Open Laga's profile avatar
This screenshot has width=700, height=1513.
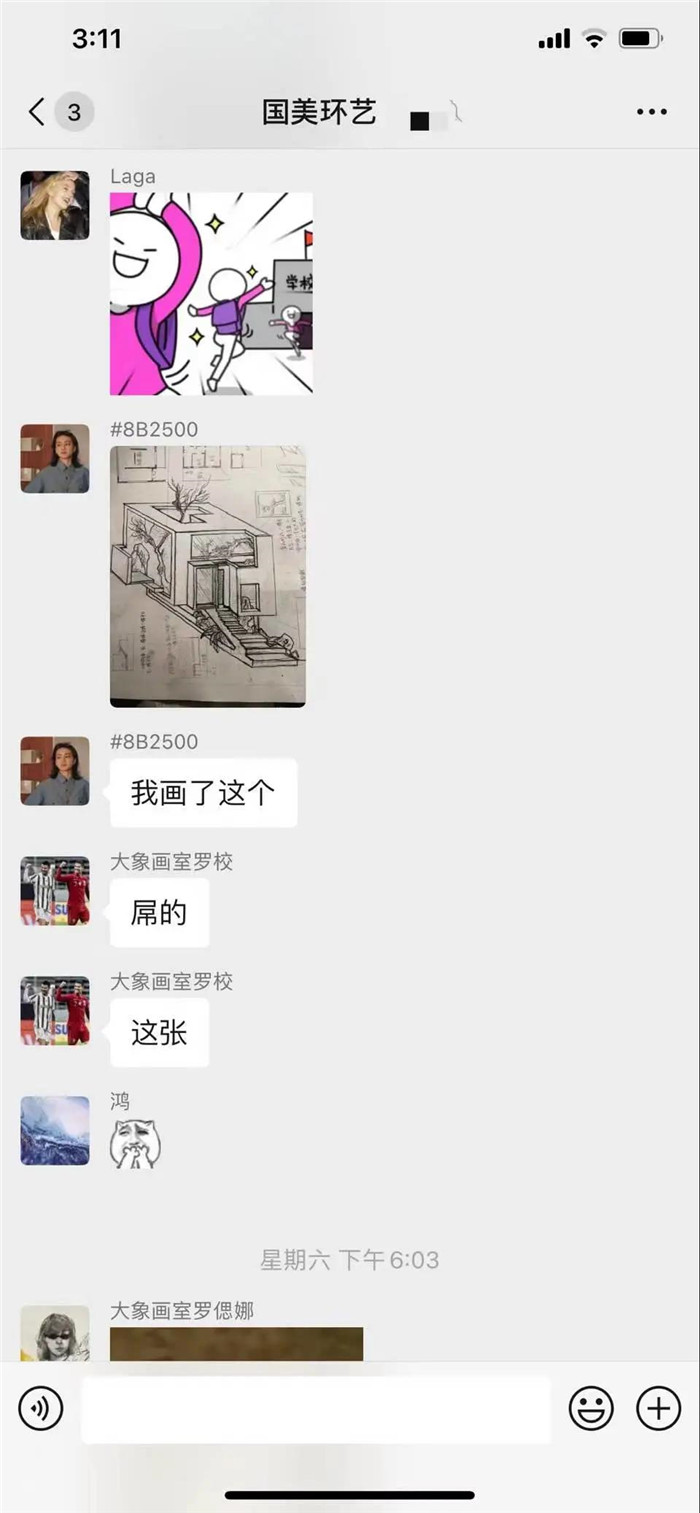pos(55,206)
